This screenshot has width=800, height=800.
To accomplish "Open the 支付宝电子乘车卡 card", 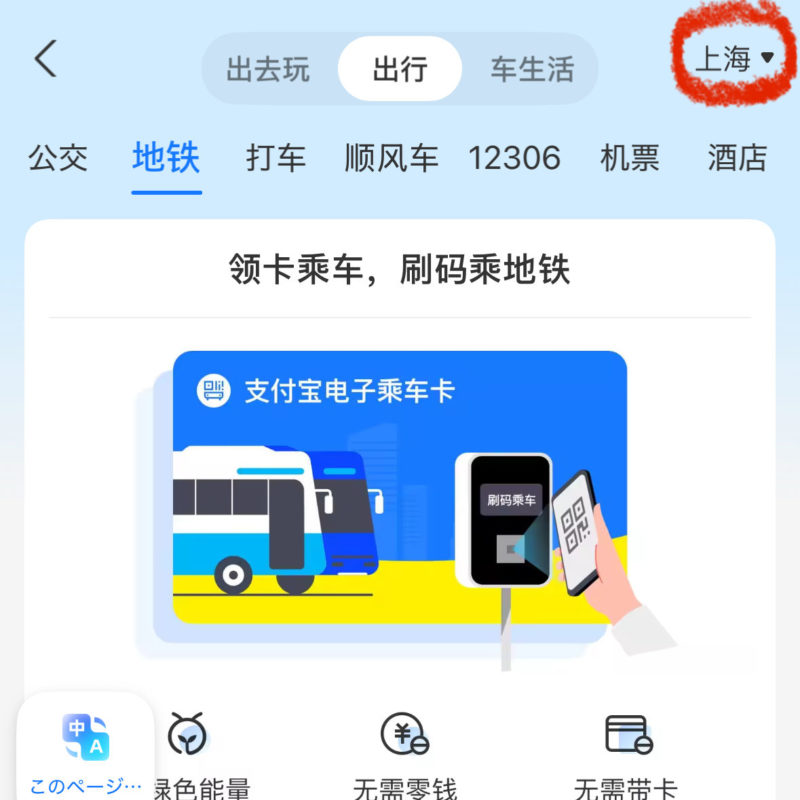I will point(400,488).
